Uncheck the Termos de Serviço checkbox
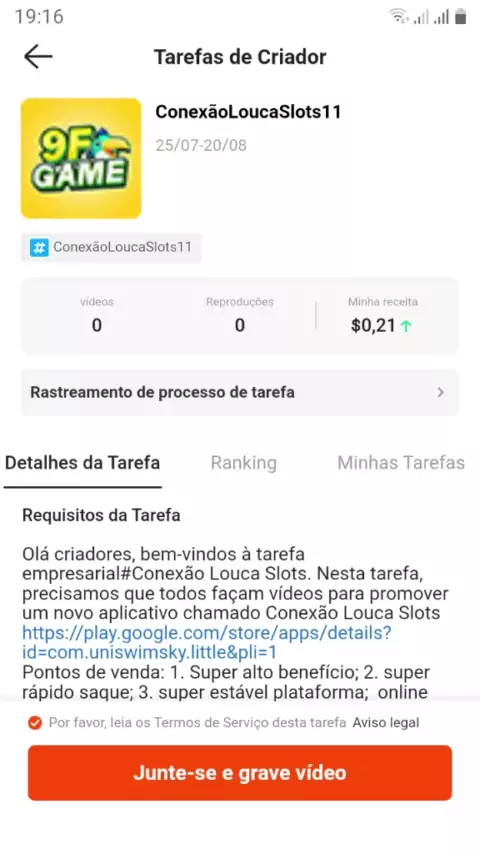 pos(35,723)
